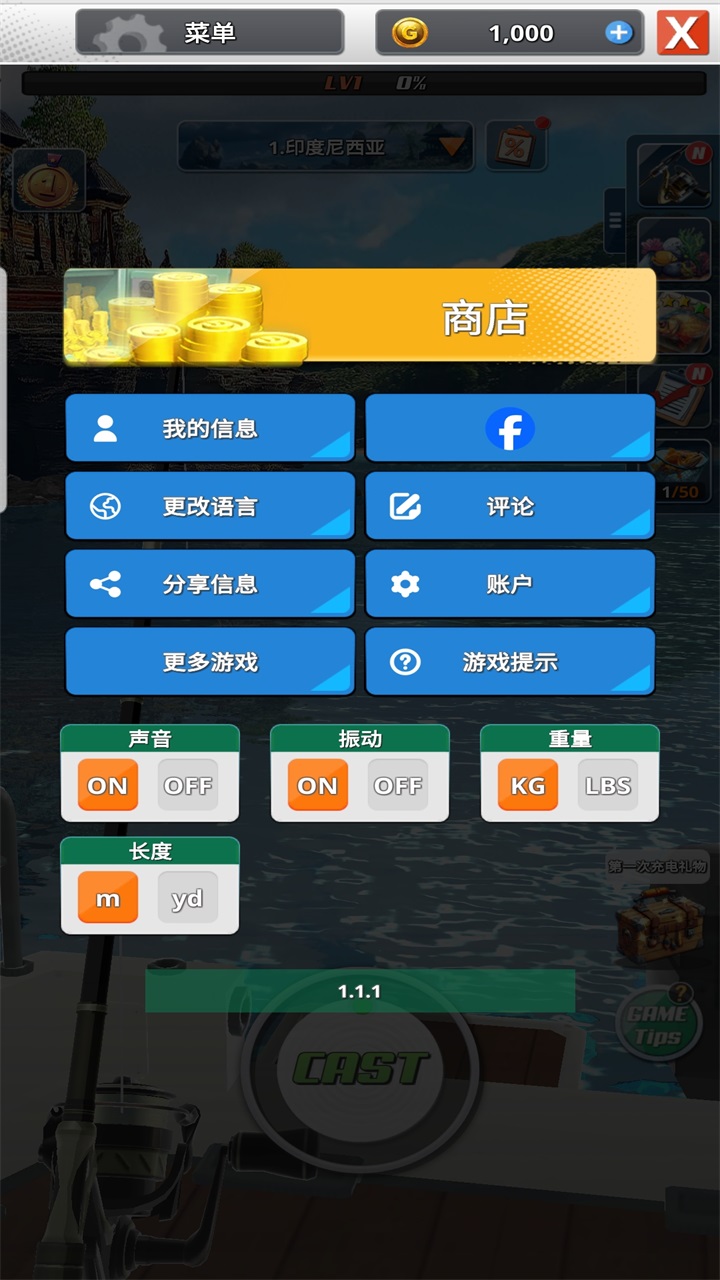720x1280 pixels.
Task: Turn 声音 sound OFF
Action: tap(188, 785)
